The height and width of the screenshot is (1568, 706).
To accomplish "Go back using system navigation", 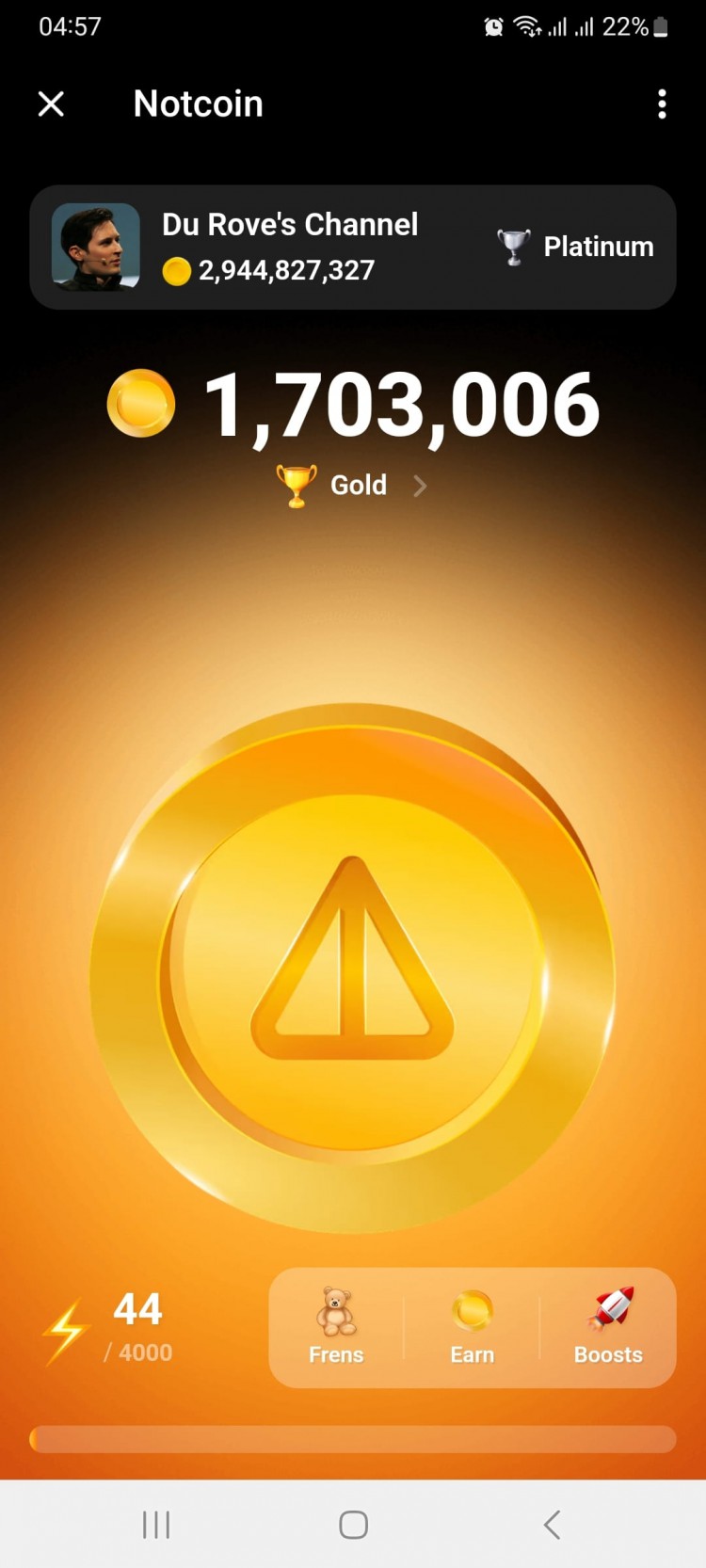I will pos(553,1525).
